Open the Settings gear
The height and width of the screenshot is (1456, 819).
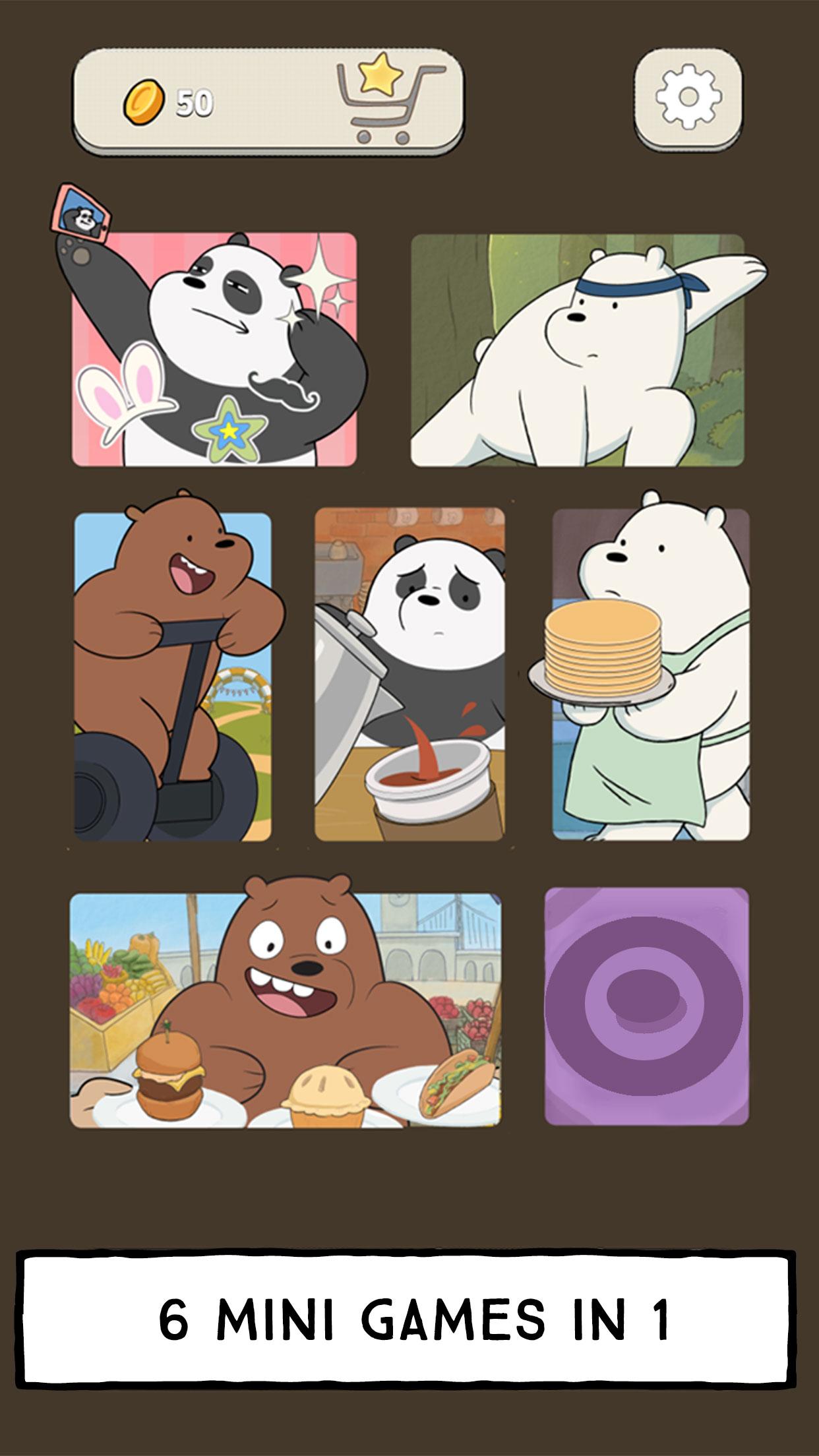686,97
